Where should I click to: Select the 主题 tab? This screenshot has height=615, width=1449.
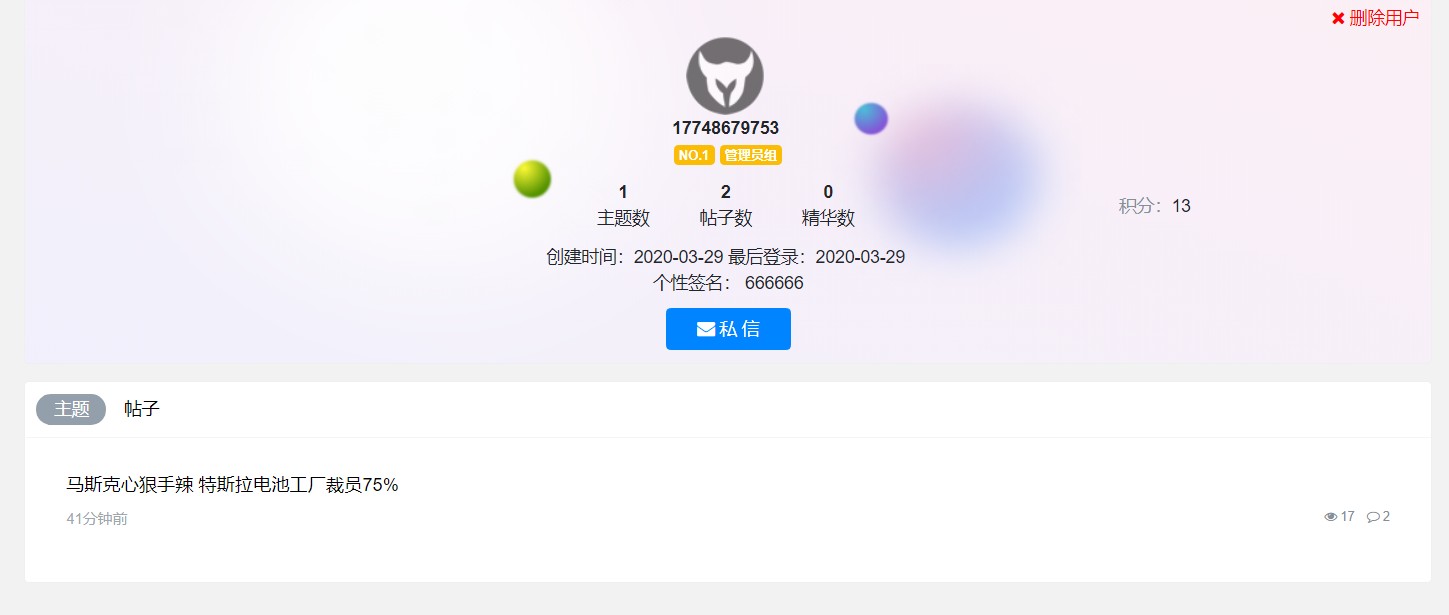click(x=71, y=409)
